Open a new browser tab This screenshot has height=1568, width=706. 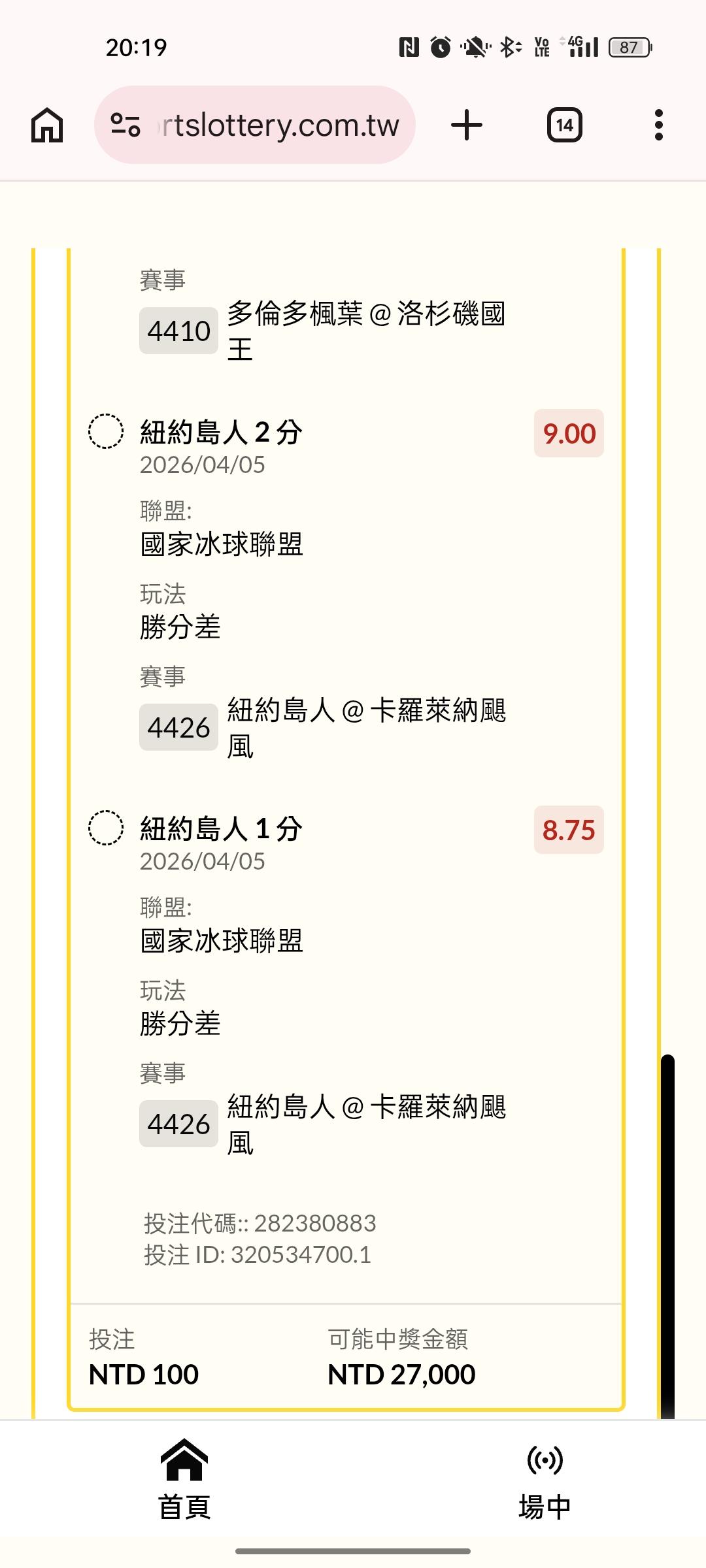pos(467,125)
